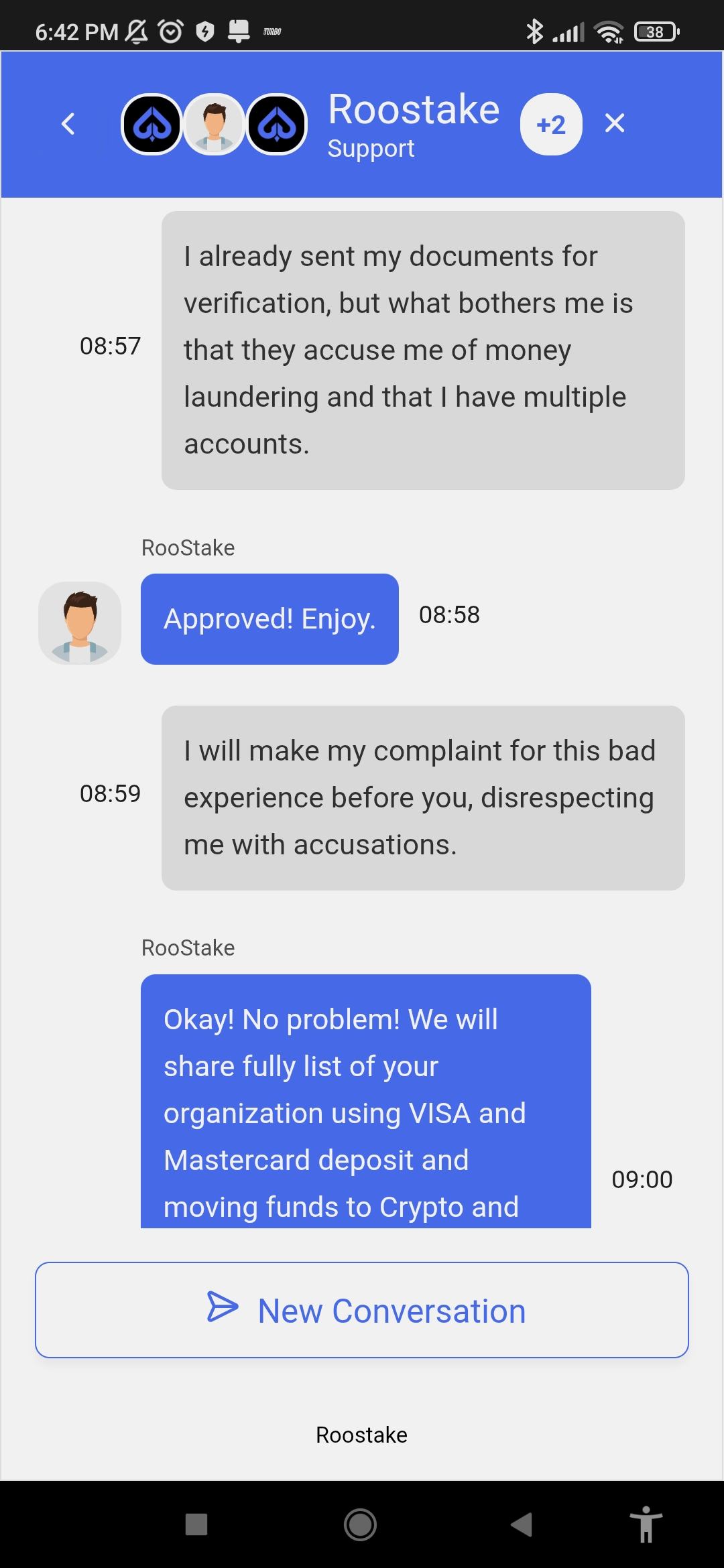724x1568 pixels.
Task: Close the Roostake support chat
Action: tap(614, 123)
